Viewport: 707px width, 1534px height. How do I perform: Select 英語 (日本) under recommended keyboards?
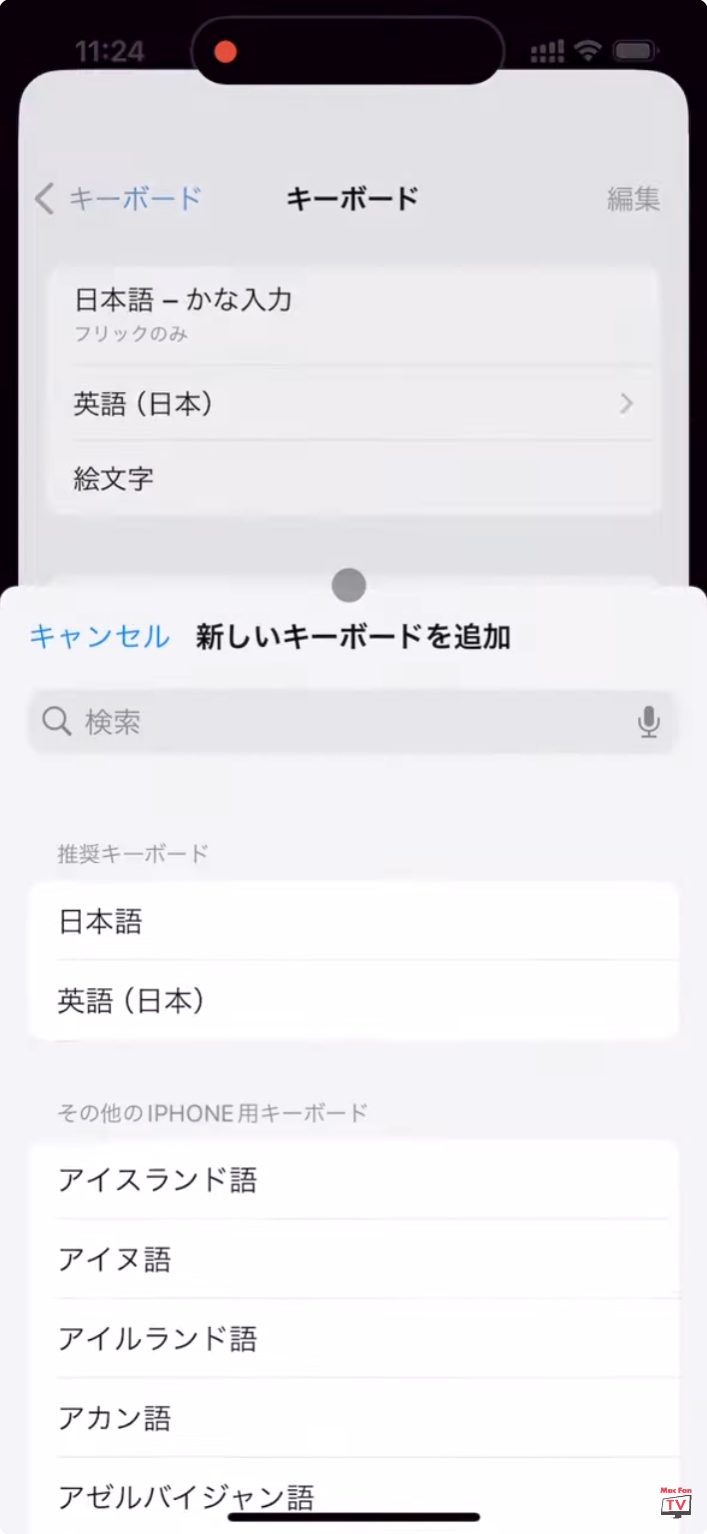coord(353,1000)
